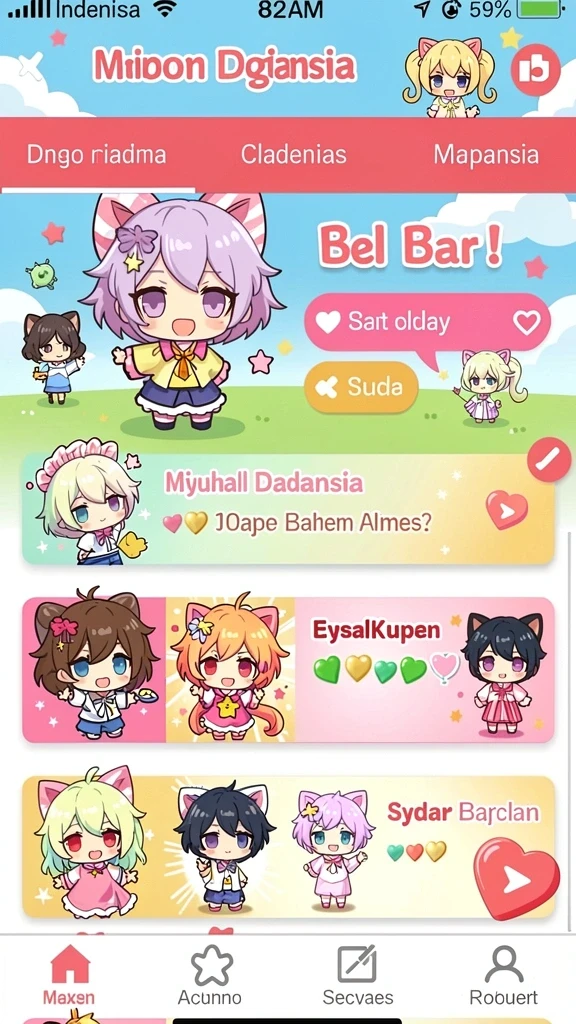Play the Myuhall Dadansia heart button

[507, 509]
